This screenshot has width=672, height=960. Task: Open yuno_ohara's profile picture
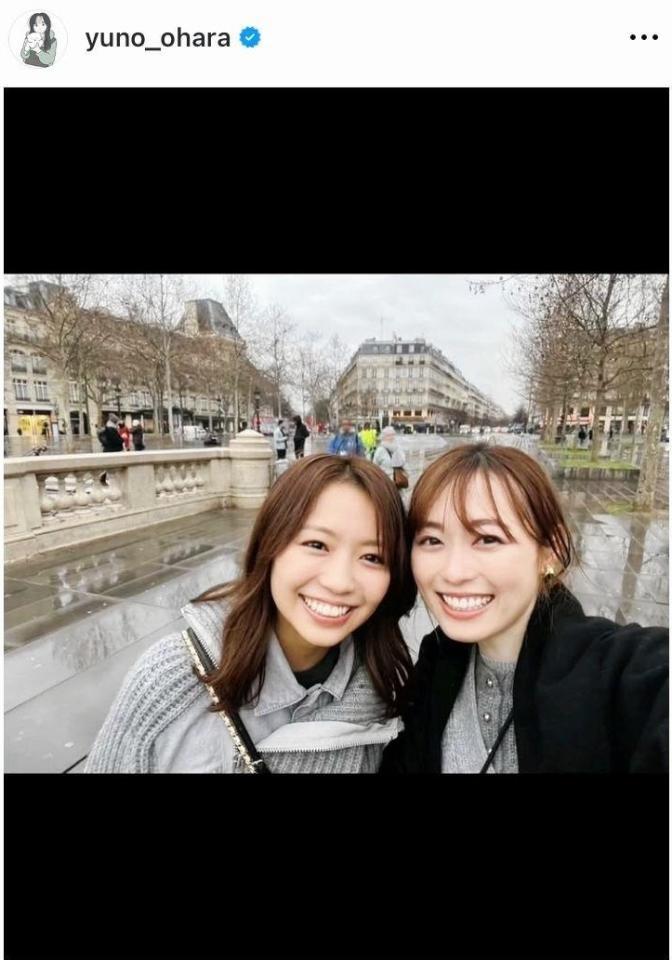click(x=38, y=39)
